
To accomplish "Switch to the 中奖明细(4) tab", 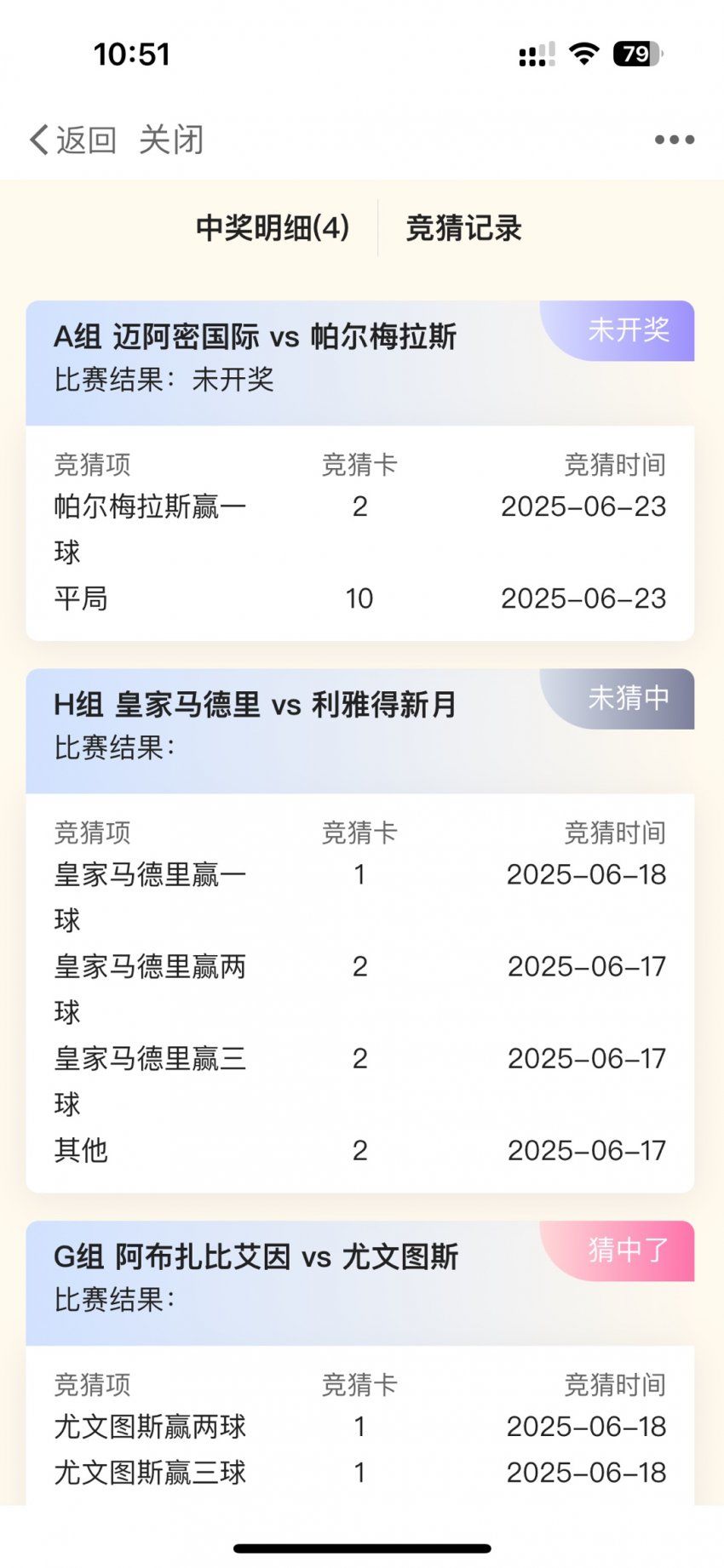I will [x=273, y=228].
